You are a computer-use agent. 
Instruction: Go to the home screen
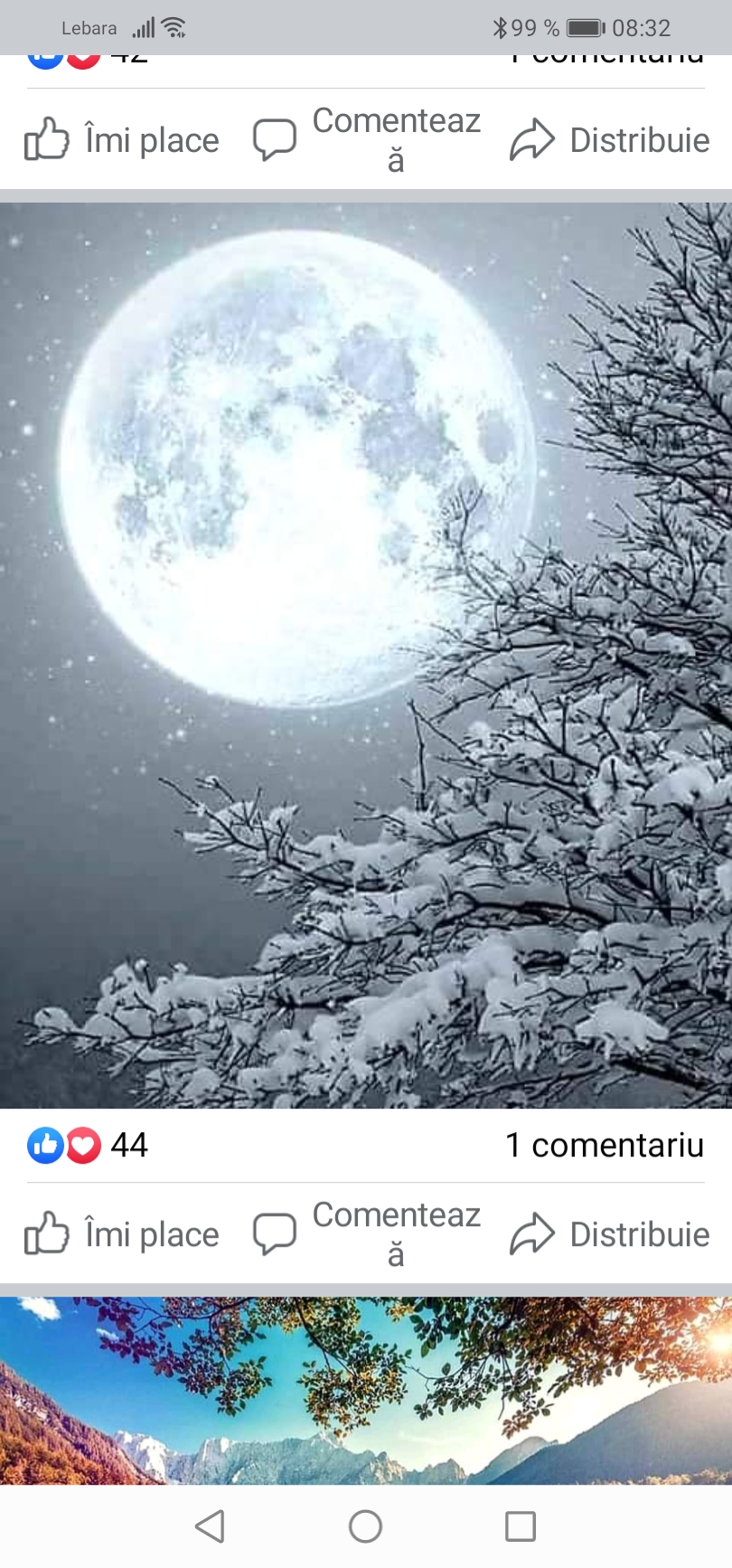point(365,1526)
